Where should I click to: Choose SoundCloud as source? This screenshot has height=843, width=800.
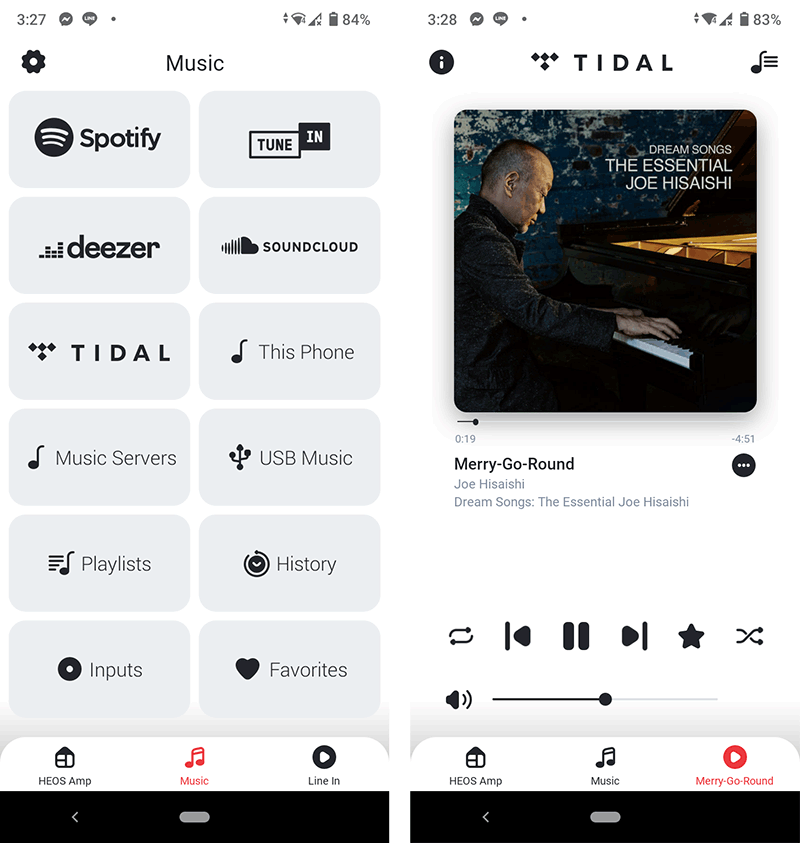coord(289,246)
